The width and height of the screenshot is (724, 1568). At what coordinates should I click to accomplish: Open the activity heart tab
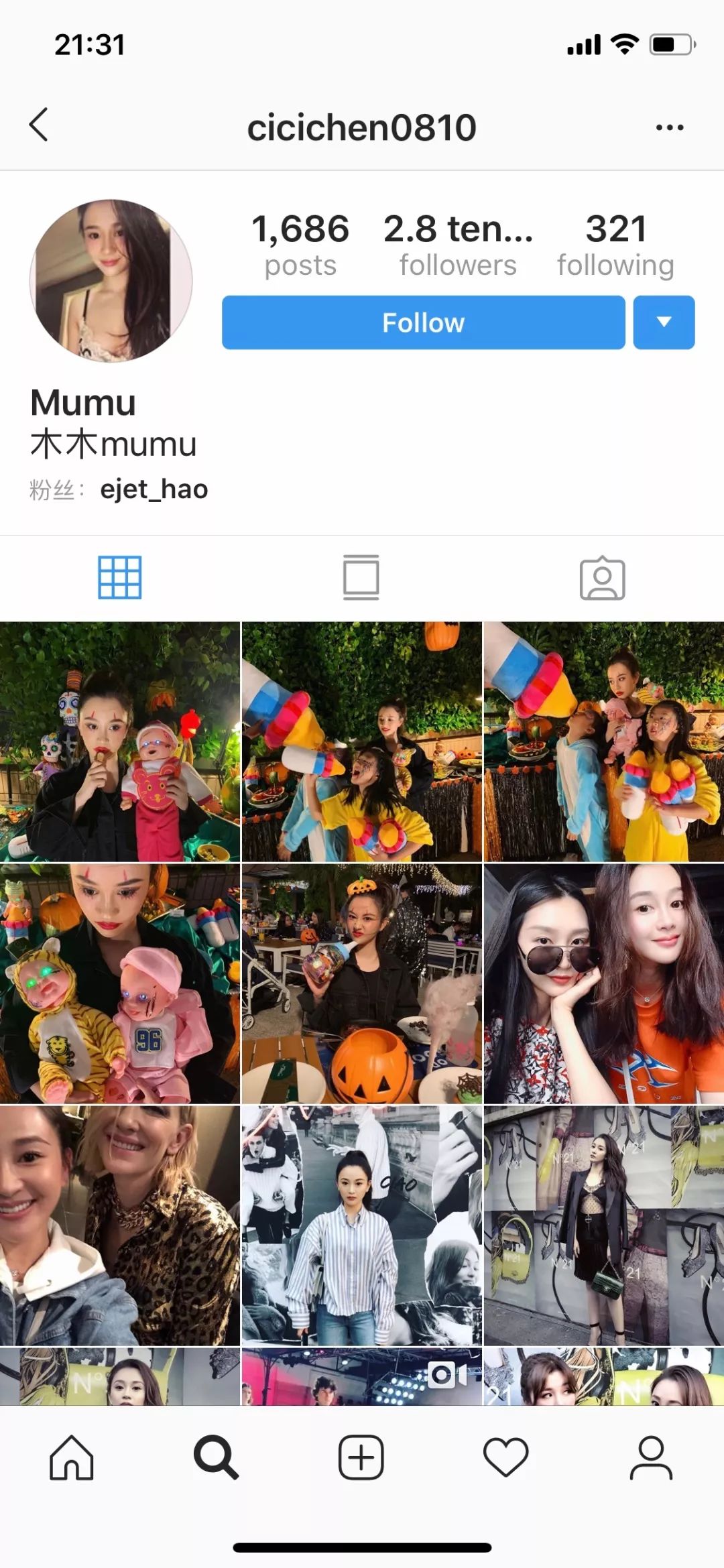click(x=506, y=1457)
